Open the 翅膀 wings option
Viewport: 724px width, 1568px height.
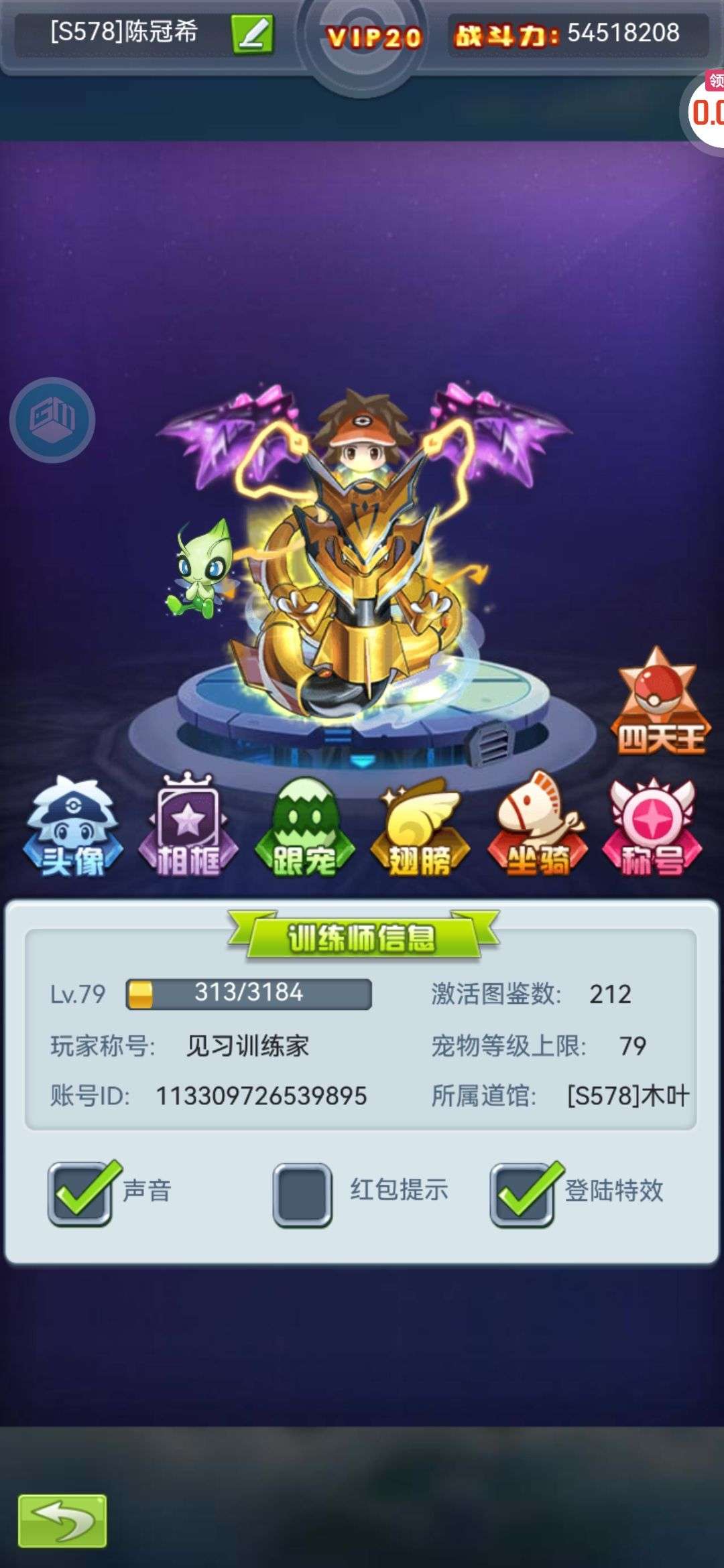point(420,826)
